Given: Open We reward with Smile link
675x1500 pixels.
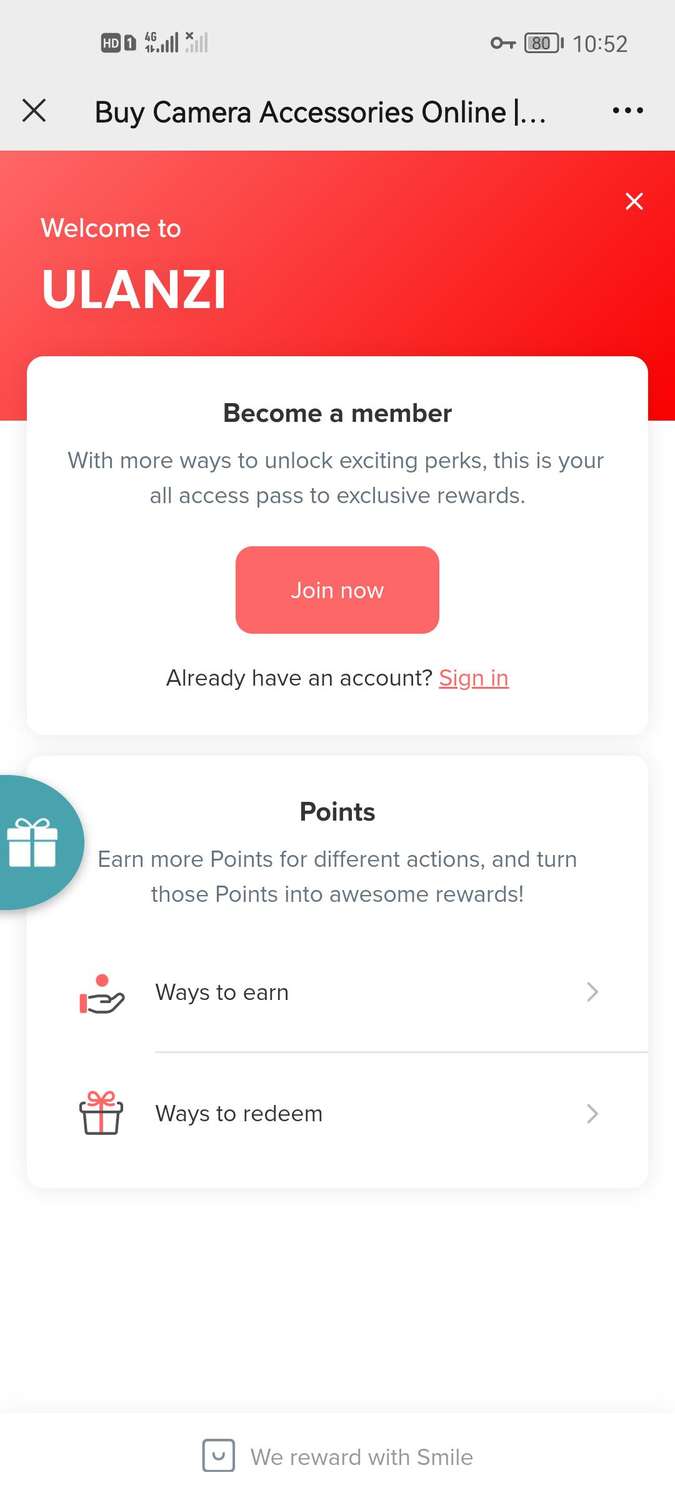Looking at the screenshot, I should [338, 1457].
